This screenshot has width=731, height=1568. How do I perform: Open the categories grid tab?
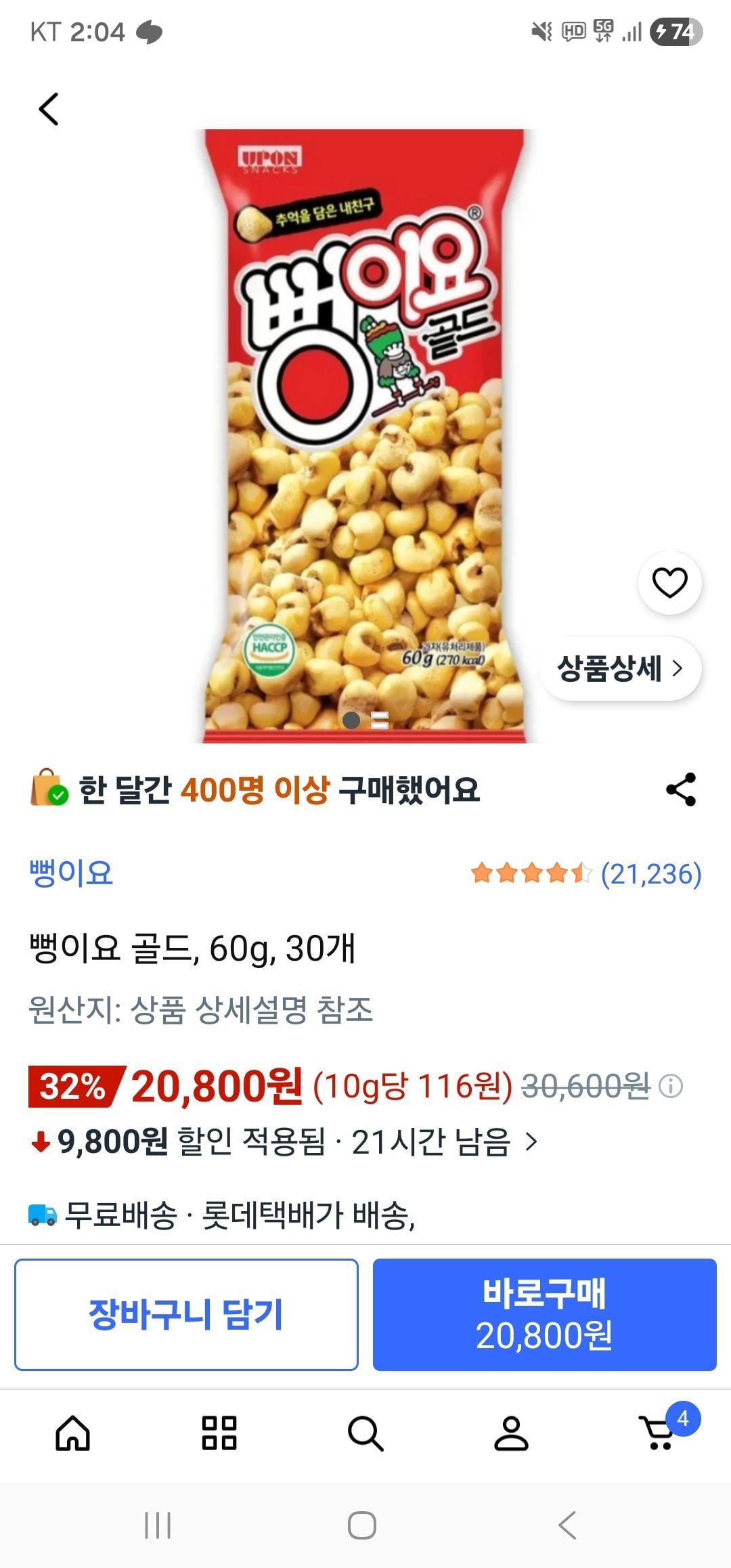click(219, 1433)
